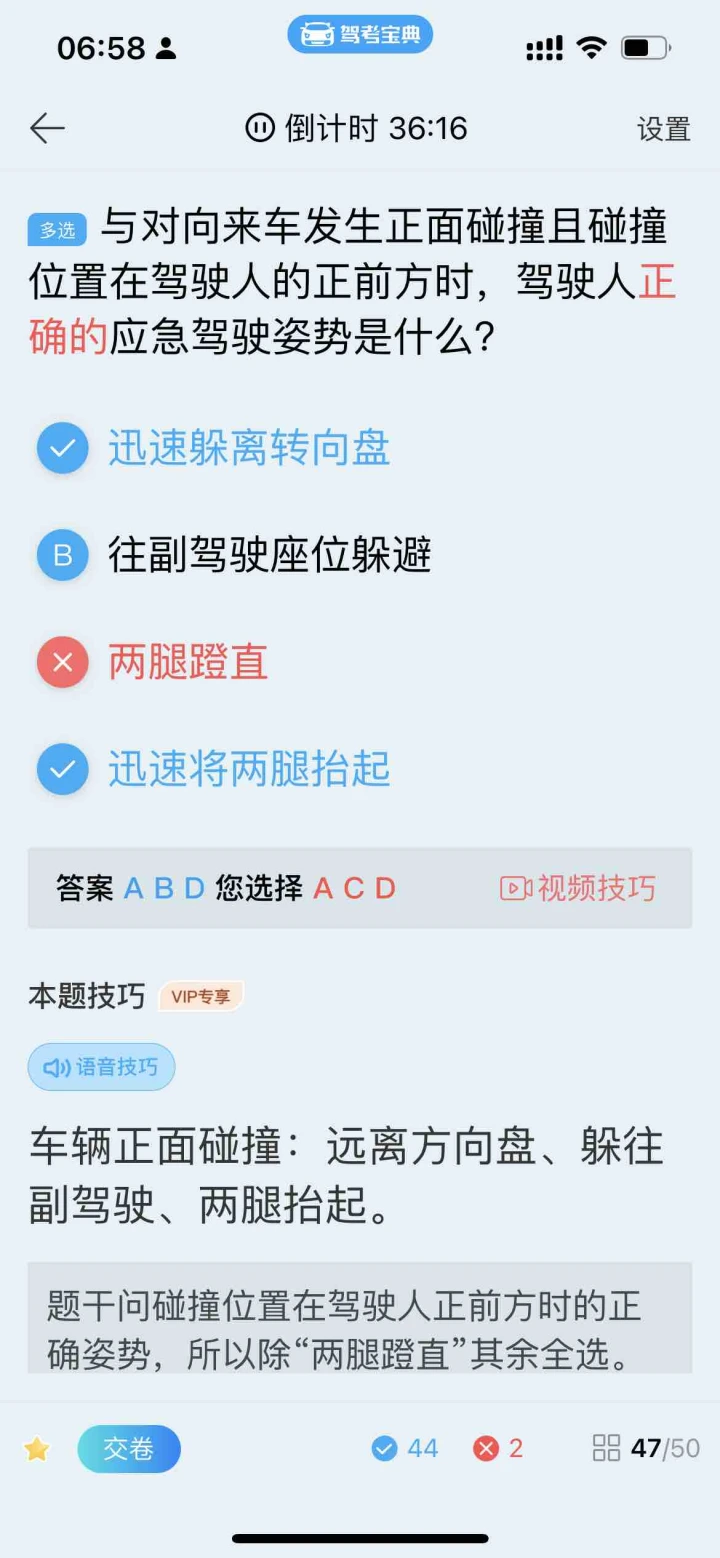720x1558 pixels.
Task: Open 视频技巧 video tips
Action: [x=578, y=888]
